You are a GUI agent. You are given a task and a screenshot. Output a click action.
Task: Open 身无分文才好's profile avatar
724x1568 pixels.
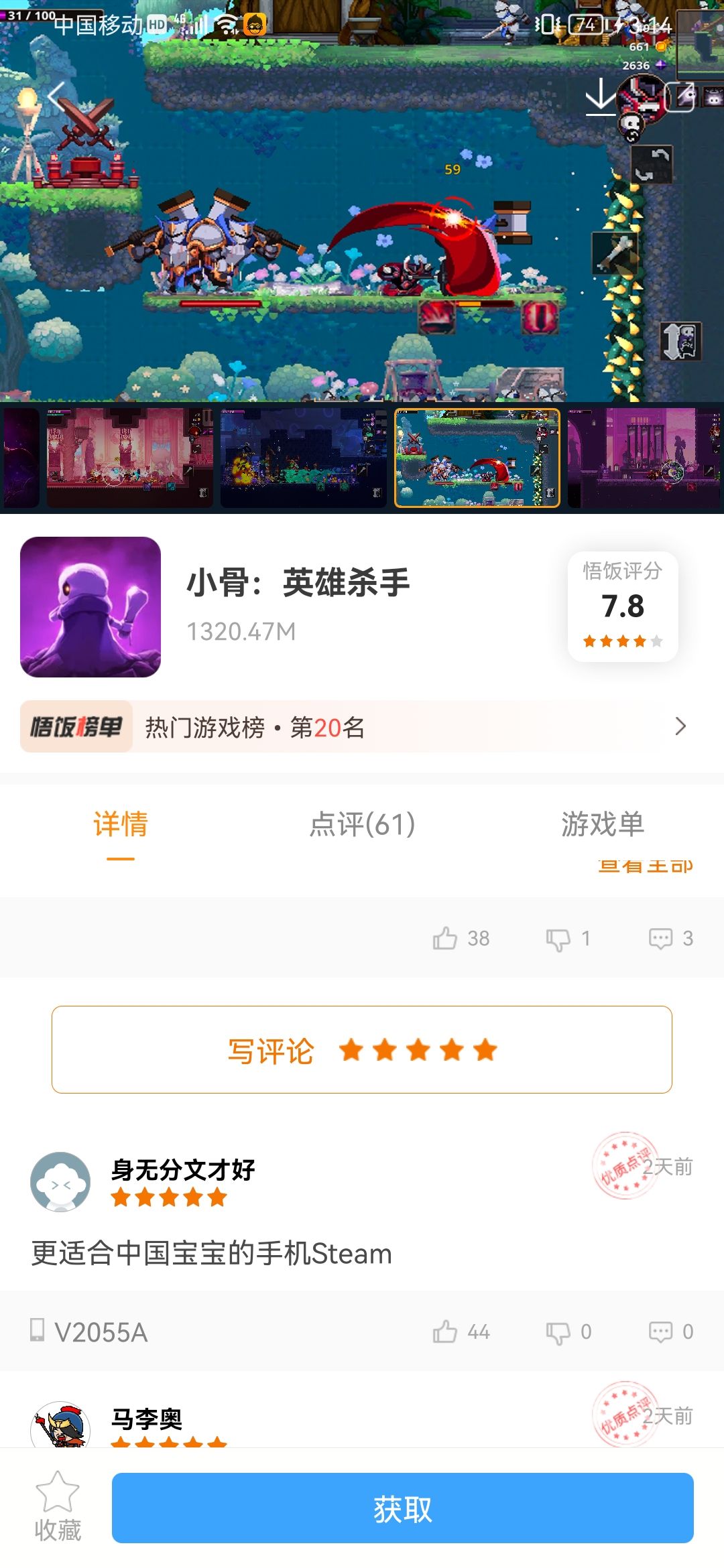60,1182
